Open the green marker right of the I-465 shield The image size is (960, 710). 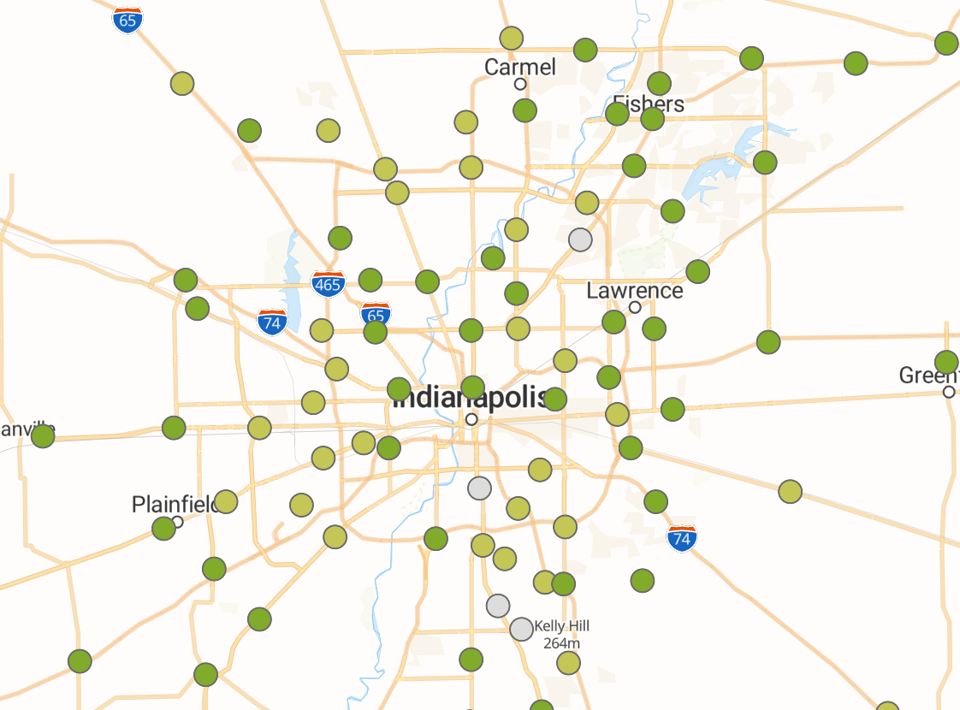(370, 280)
